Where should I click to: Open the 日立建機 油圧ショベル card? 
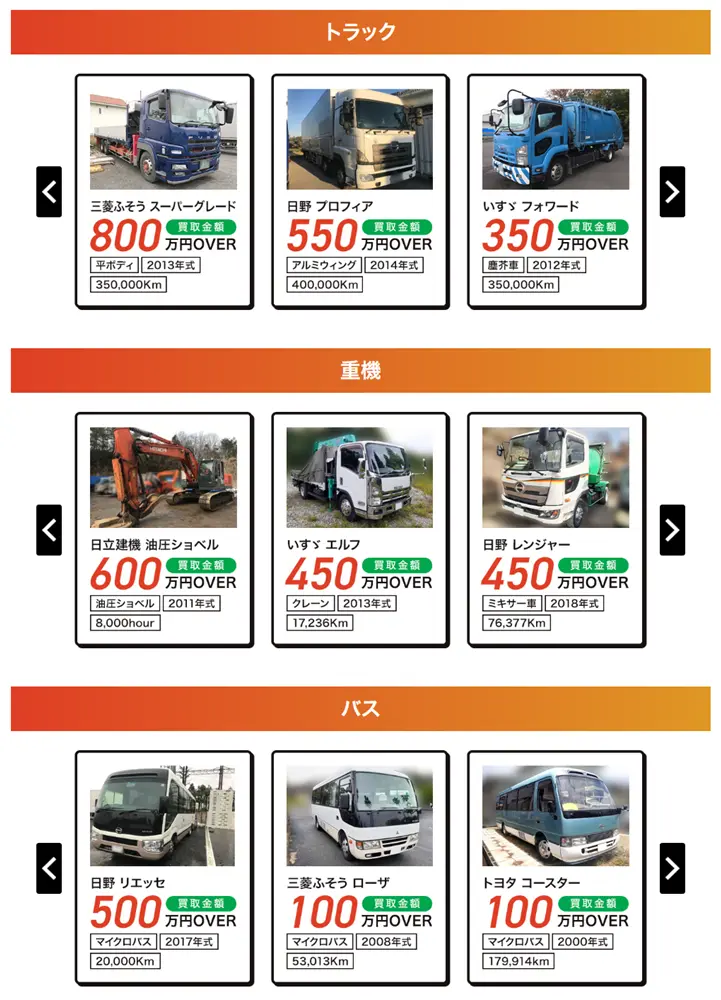click(164, 530)
